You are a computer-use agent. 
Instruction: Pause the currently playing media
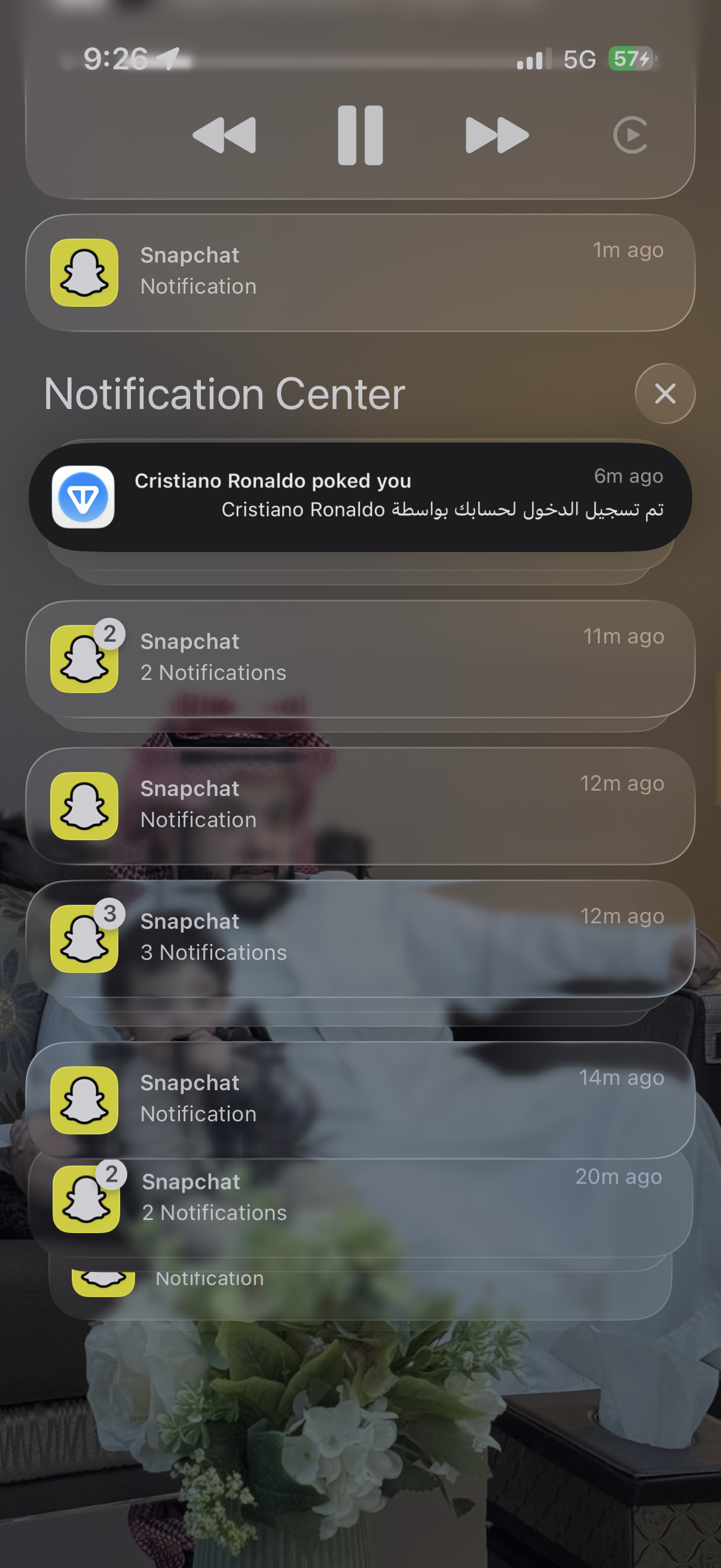[x=359, y=135]
